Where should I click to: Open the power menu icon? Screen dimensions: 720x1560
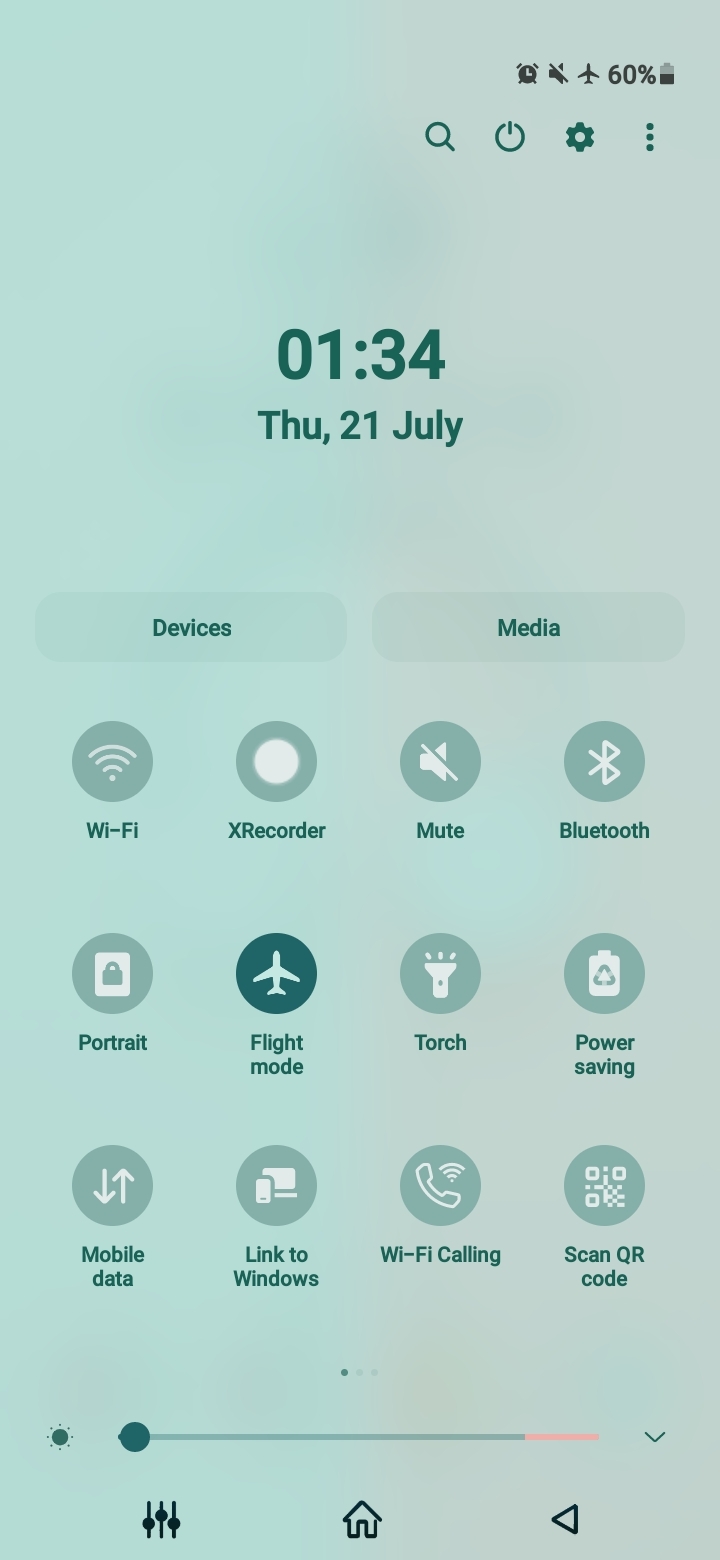click(510, 137)
